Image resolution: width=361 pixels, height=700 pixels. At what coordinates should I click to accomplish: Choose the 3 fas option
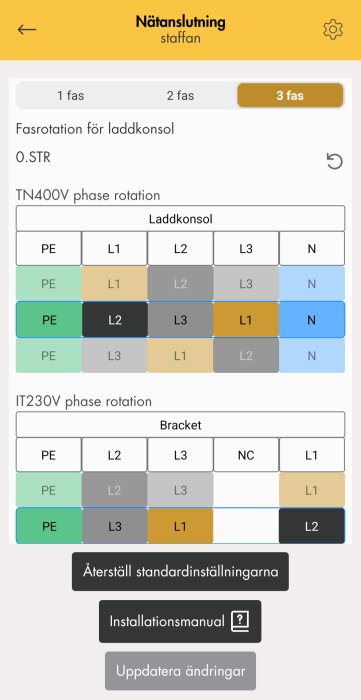[x=290, y=95]
